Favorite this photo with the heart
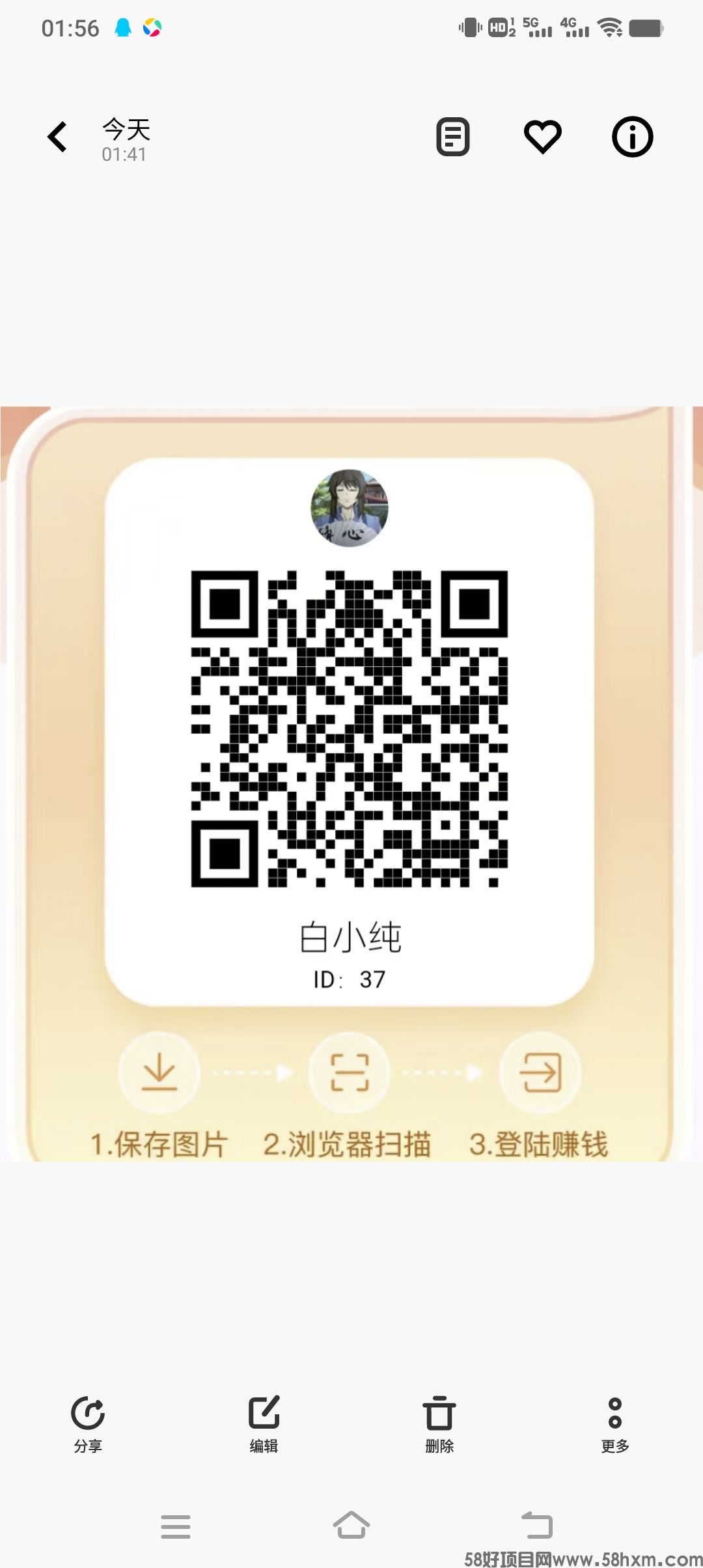The width and height of the screenshot is (703, 1568). click(x=543, y=137)
